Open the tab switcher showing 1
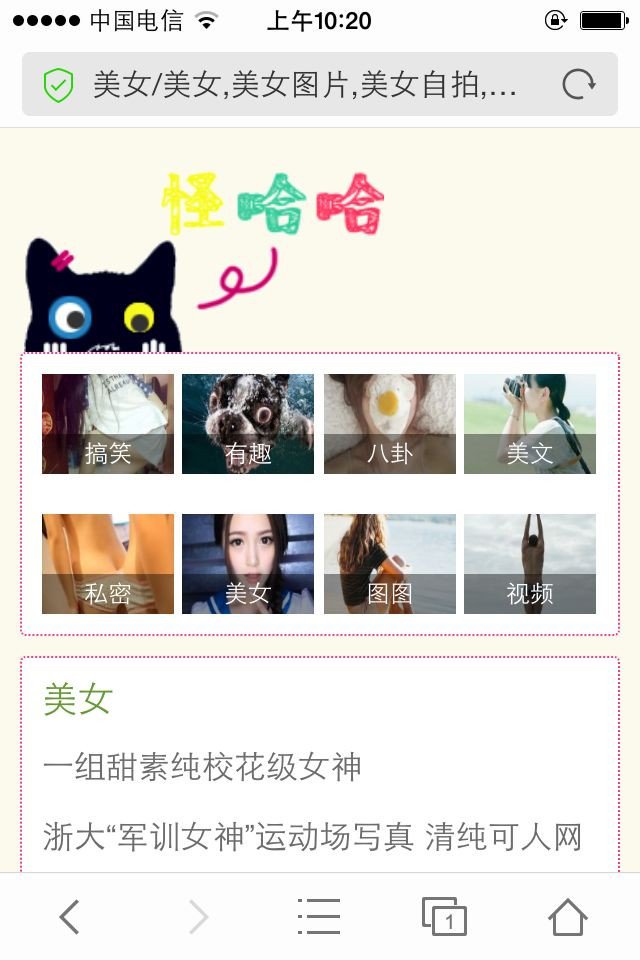This screenshot has height=960, width=640. [x=444, y=916]
